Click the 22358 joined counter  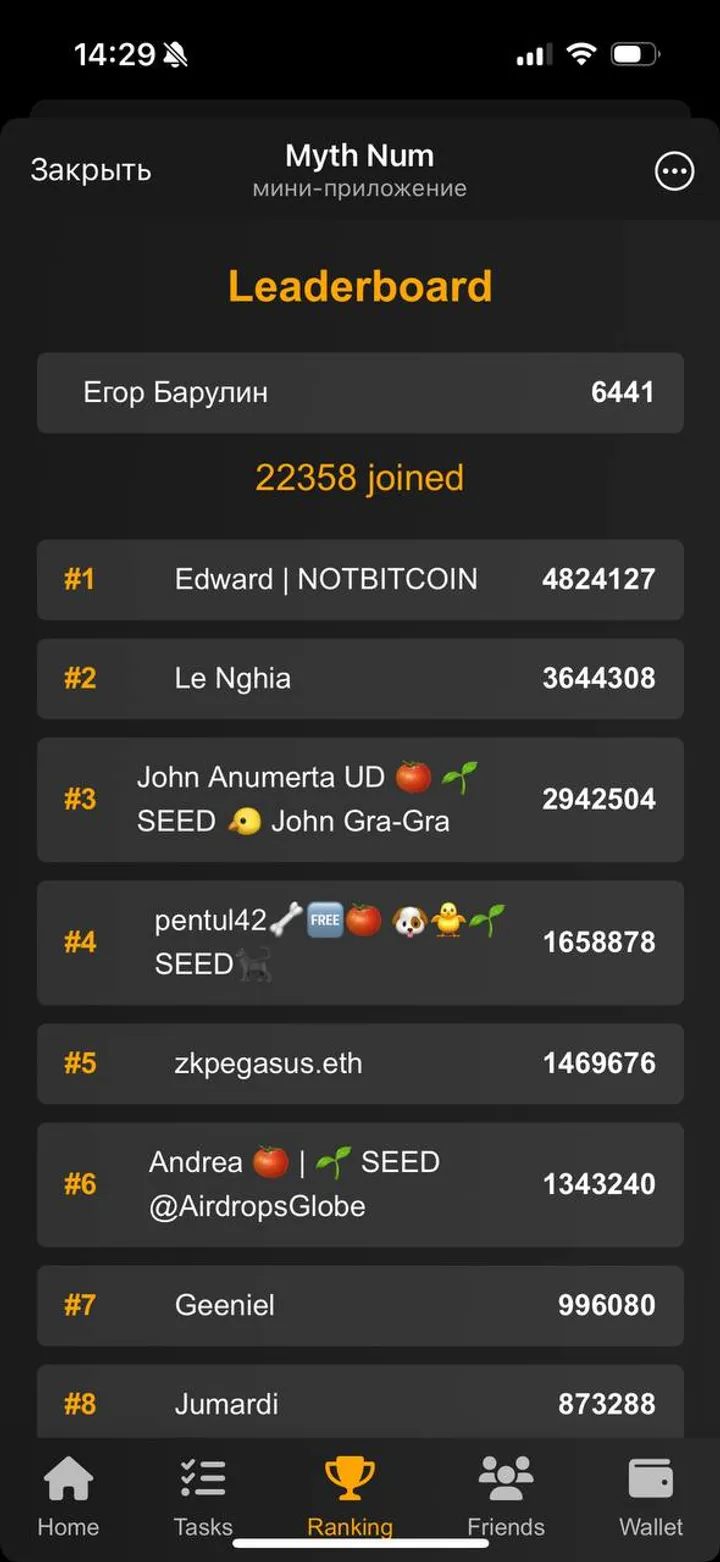360,478
